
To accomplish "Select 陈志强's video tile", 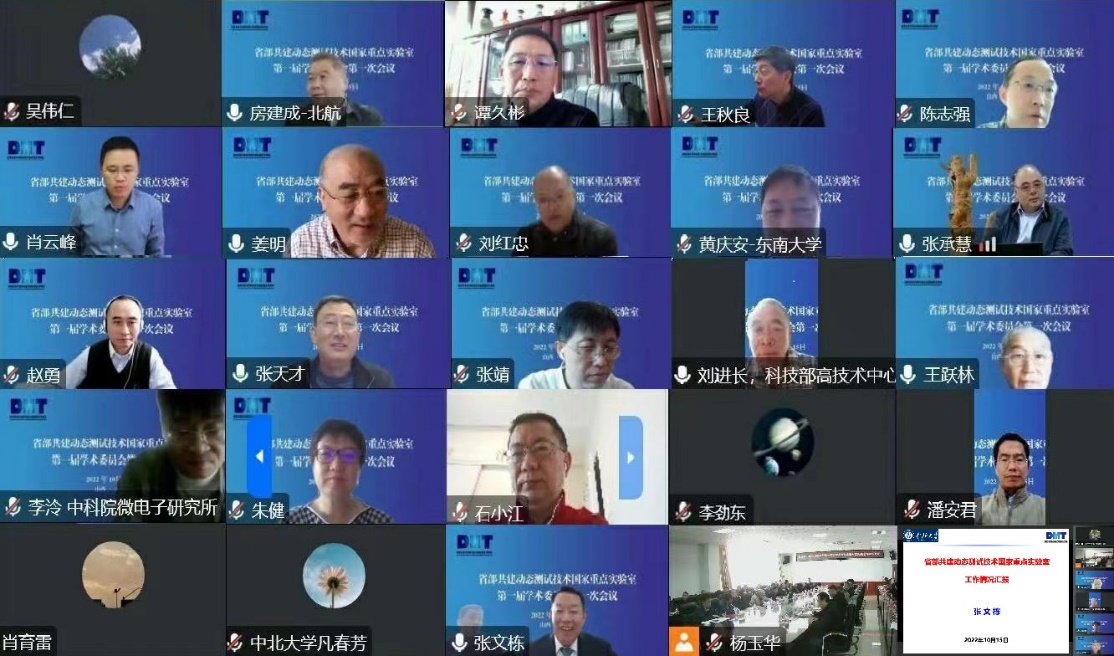I will 1004,60.
